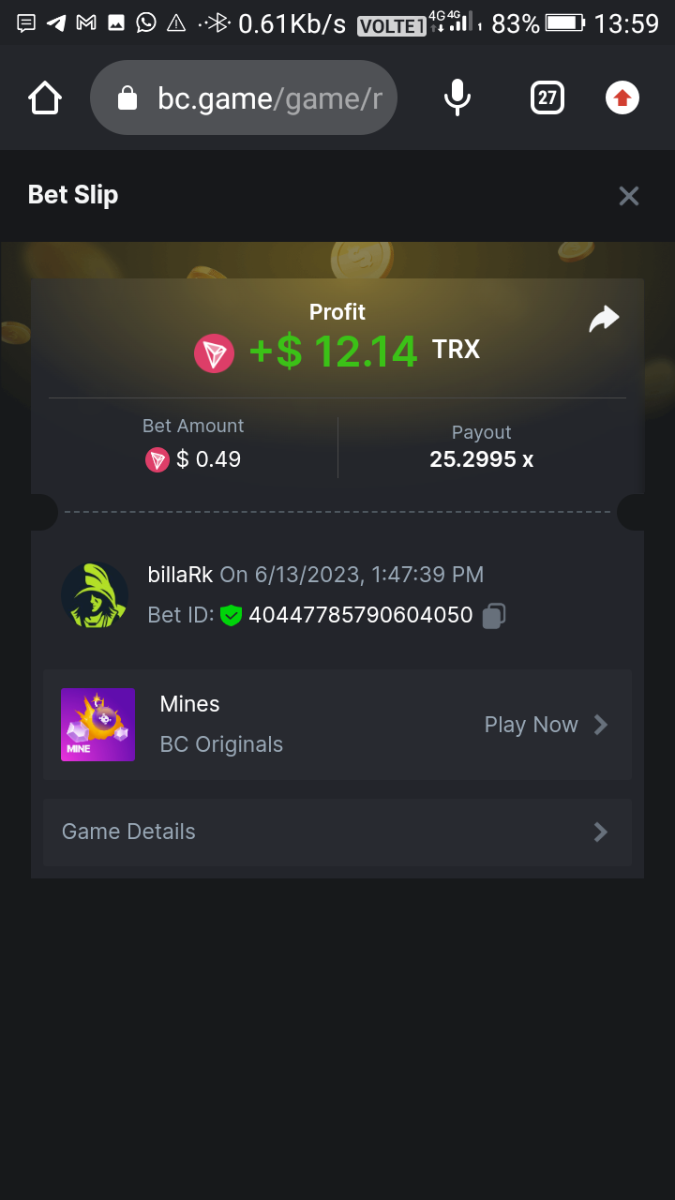Go to the browser home page
The image size is (675, 1200).
click(45, 98)
